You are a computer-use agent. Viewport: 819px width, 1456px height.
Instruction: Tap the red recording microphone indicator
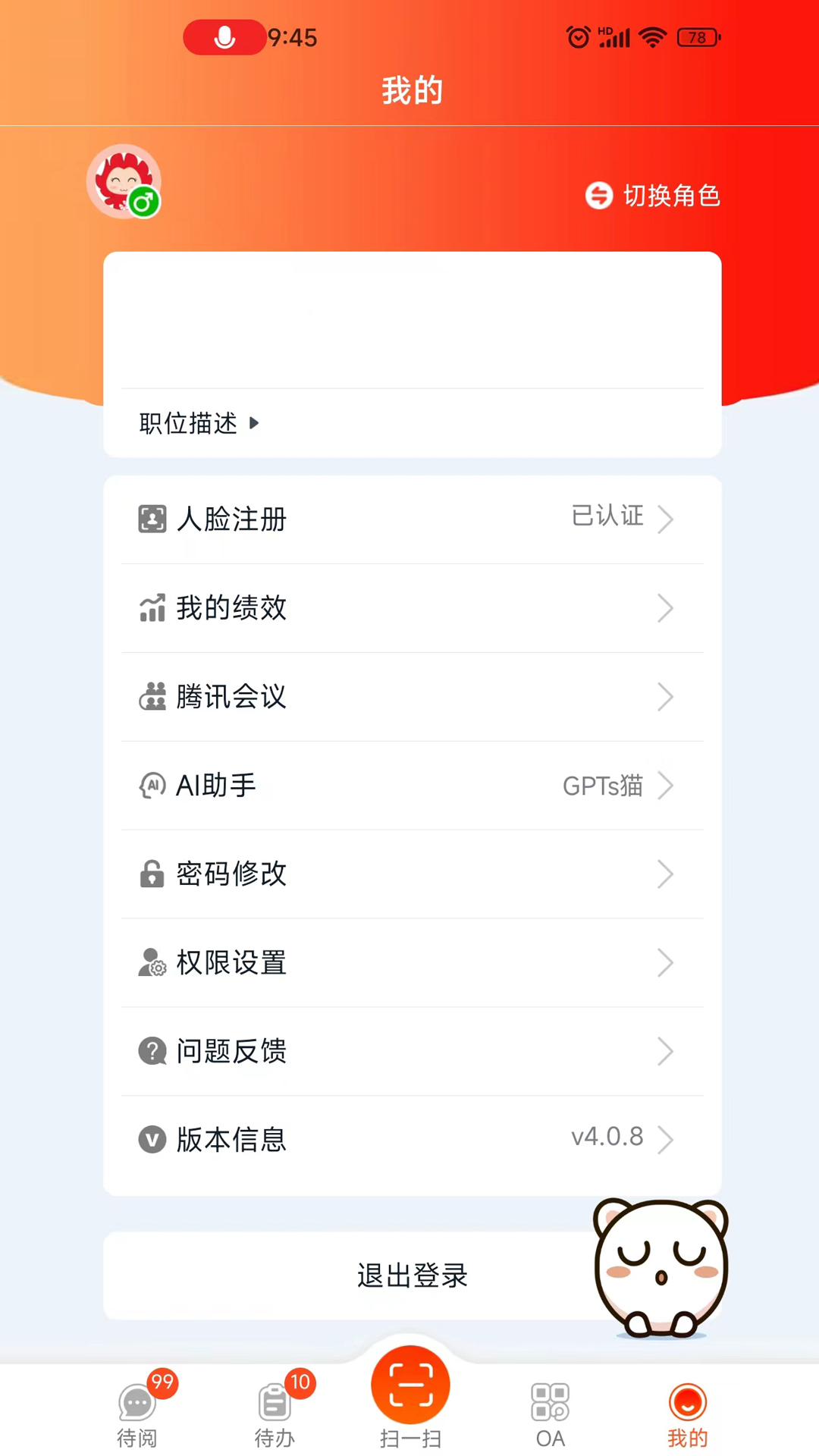[224, 37]
